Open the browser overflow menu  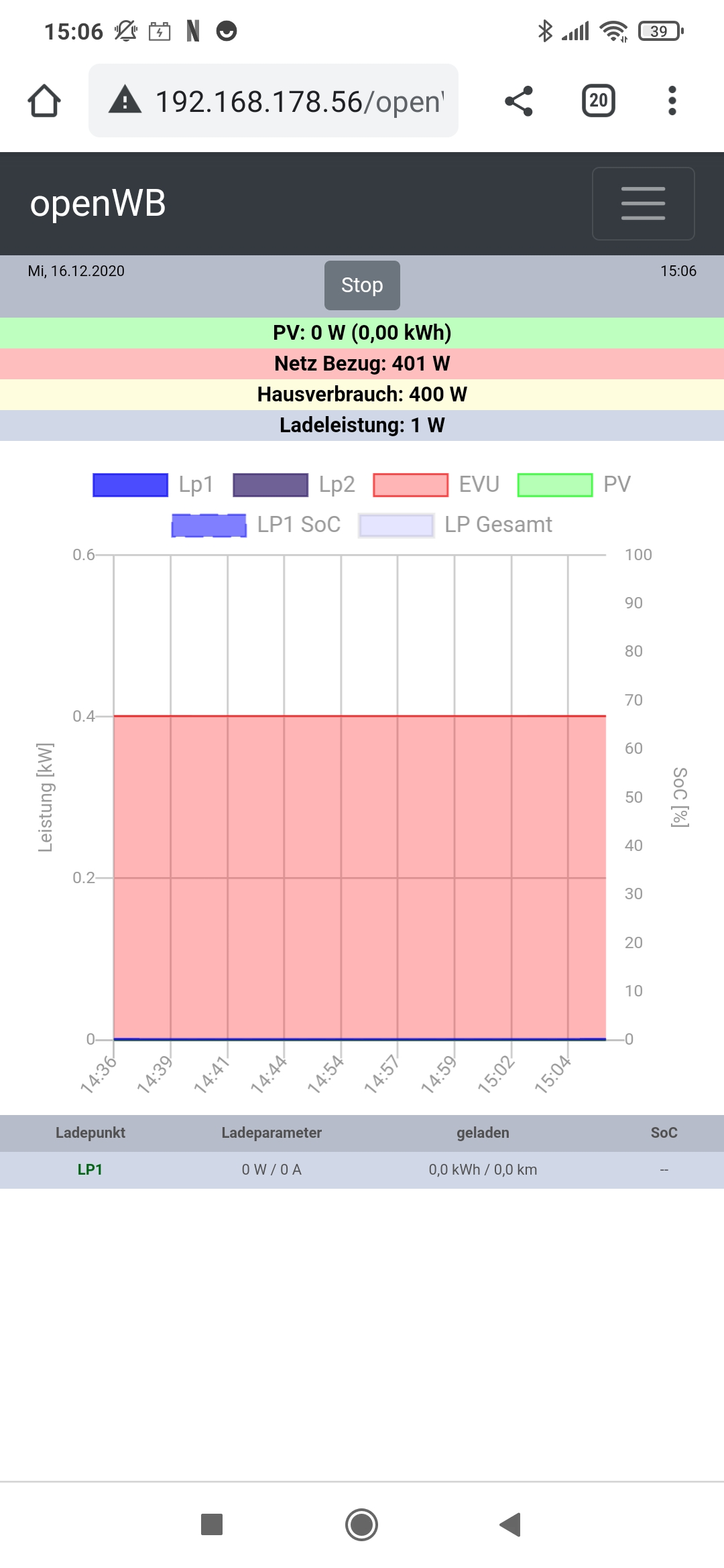[x=672, y=101]
